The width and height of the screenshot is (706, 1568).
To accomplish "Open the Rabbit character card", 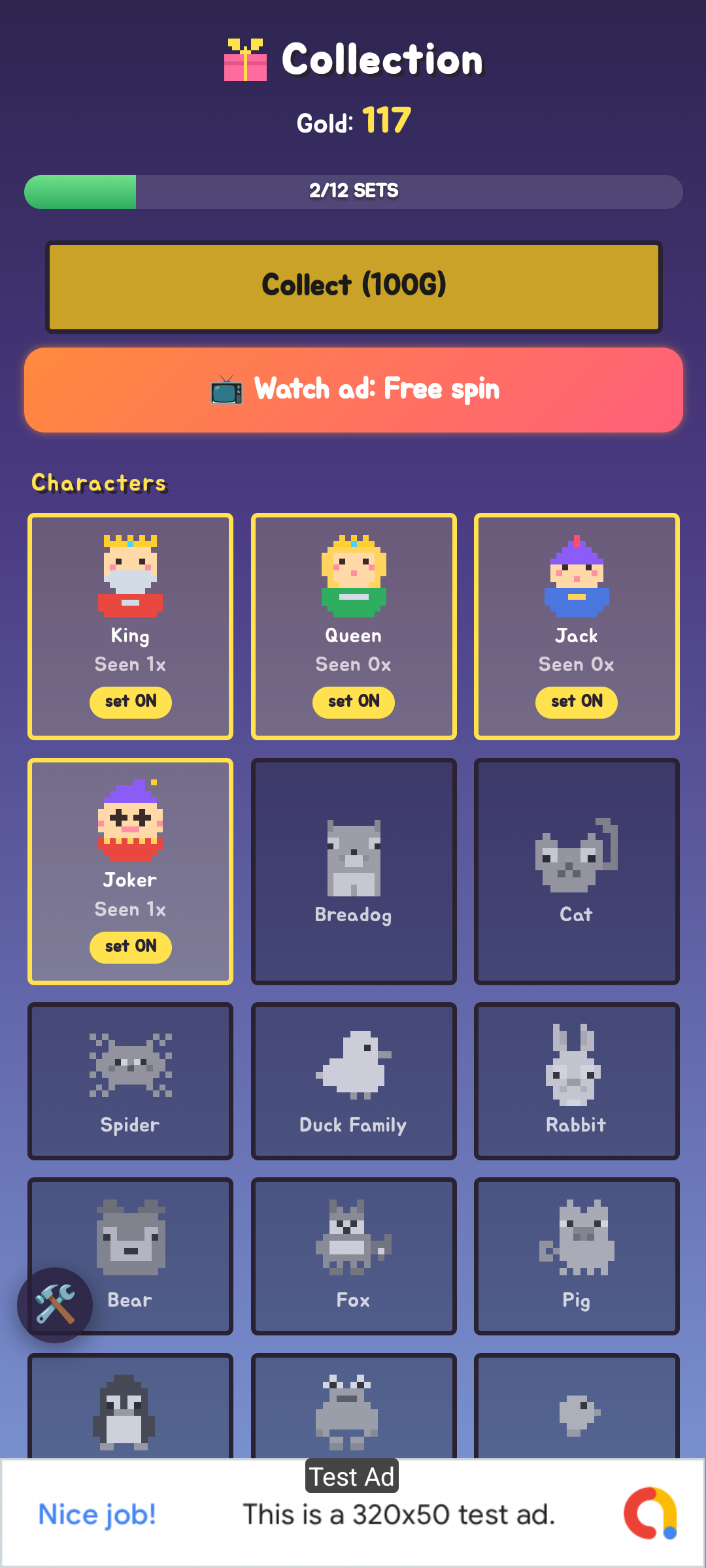I will (577, 1081).
